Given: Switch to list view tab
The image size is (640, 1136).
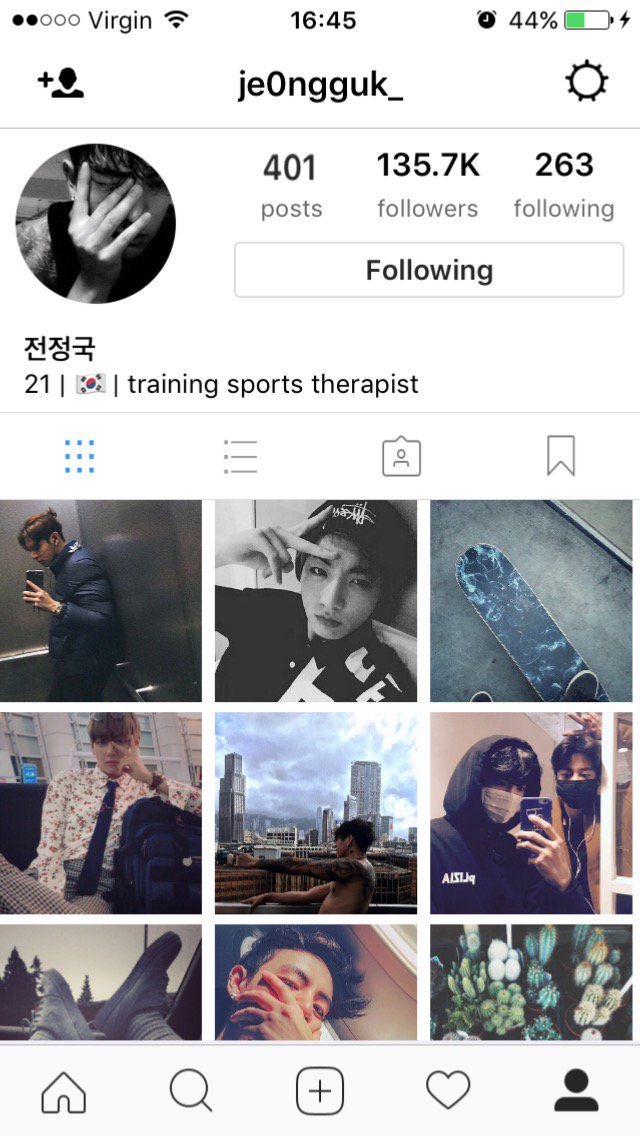Looking at the screenshot, I should click(x=241, y=456).
